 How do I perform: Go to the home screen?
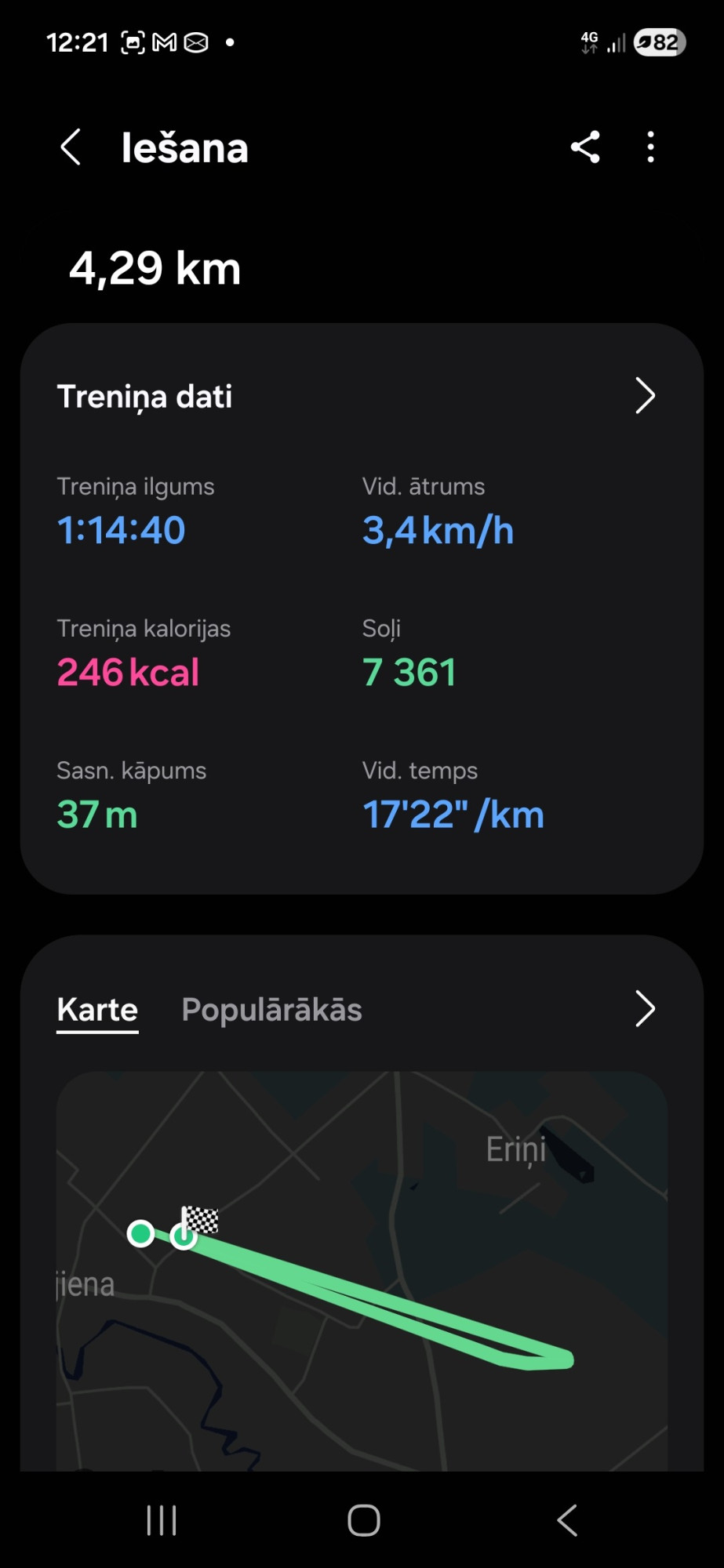(x=363, y=1521)
